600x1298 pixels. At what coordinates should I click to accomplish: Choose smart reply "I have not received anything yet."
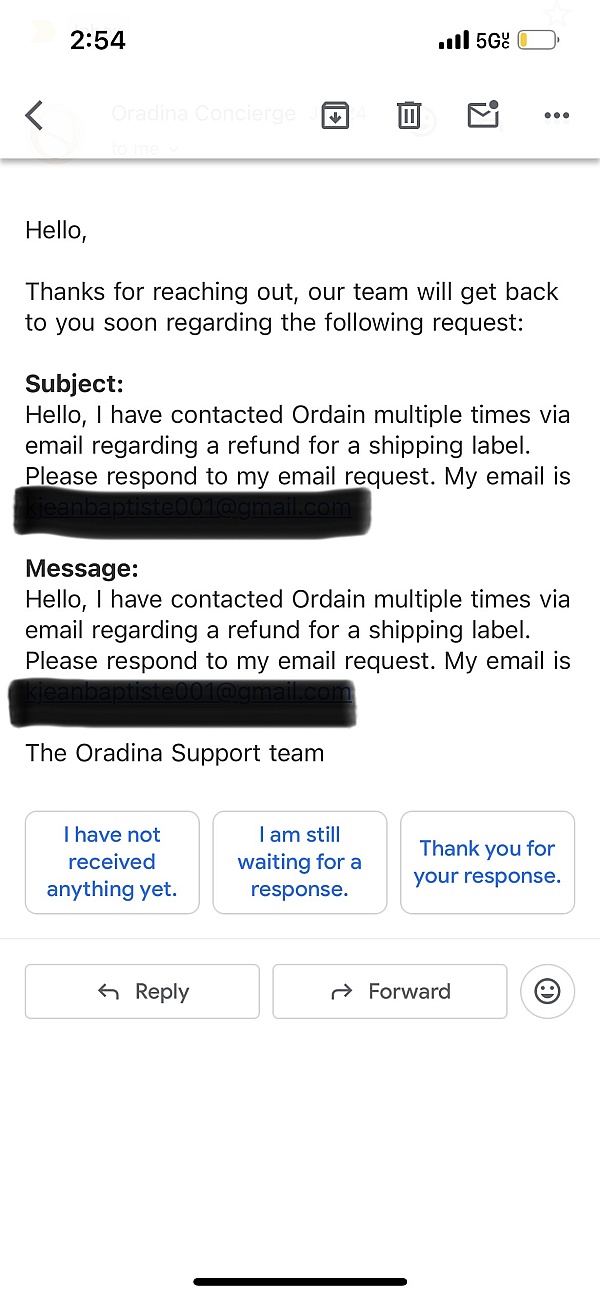112,862
